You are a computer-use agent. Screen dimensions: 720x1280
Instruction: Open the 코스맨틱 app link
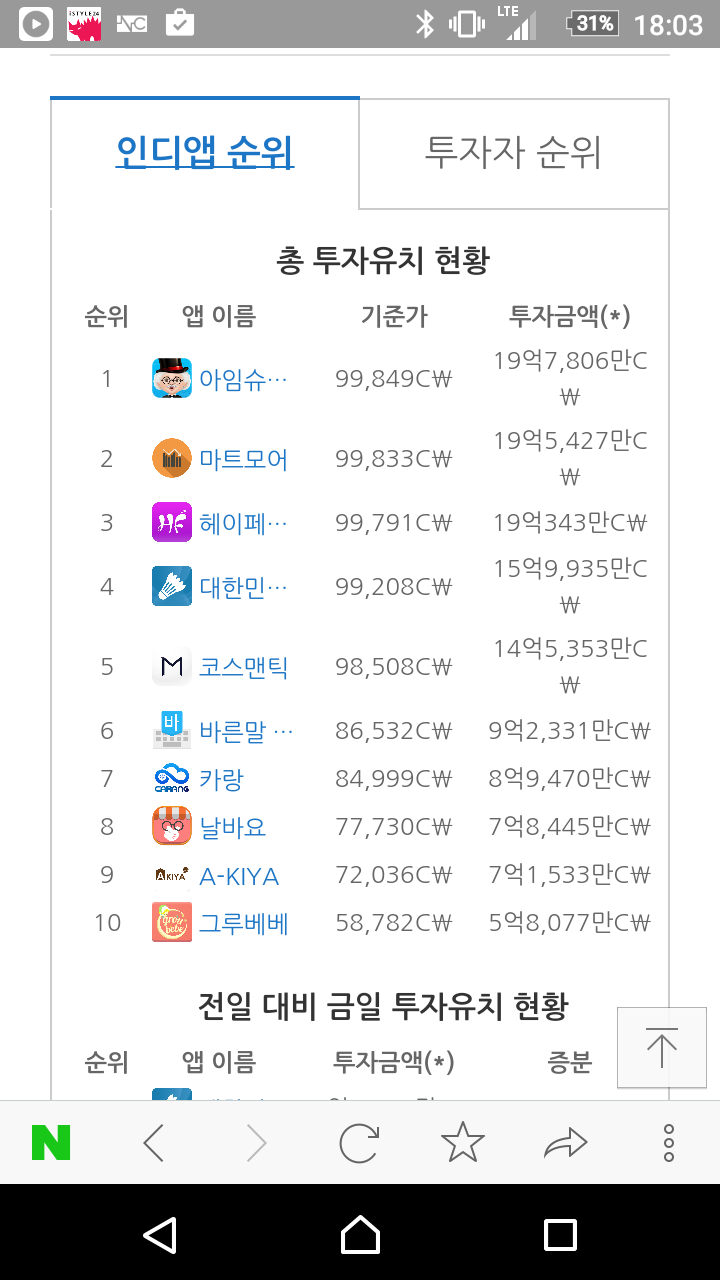243,667
